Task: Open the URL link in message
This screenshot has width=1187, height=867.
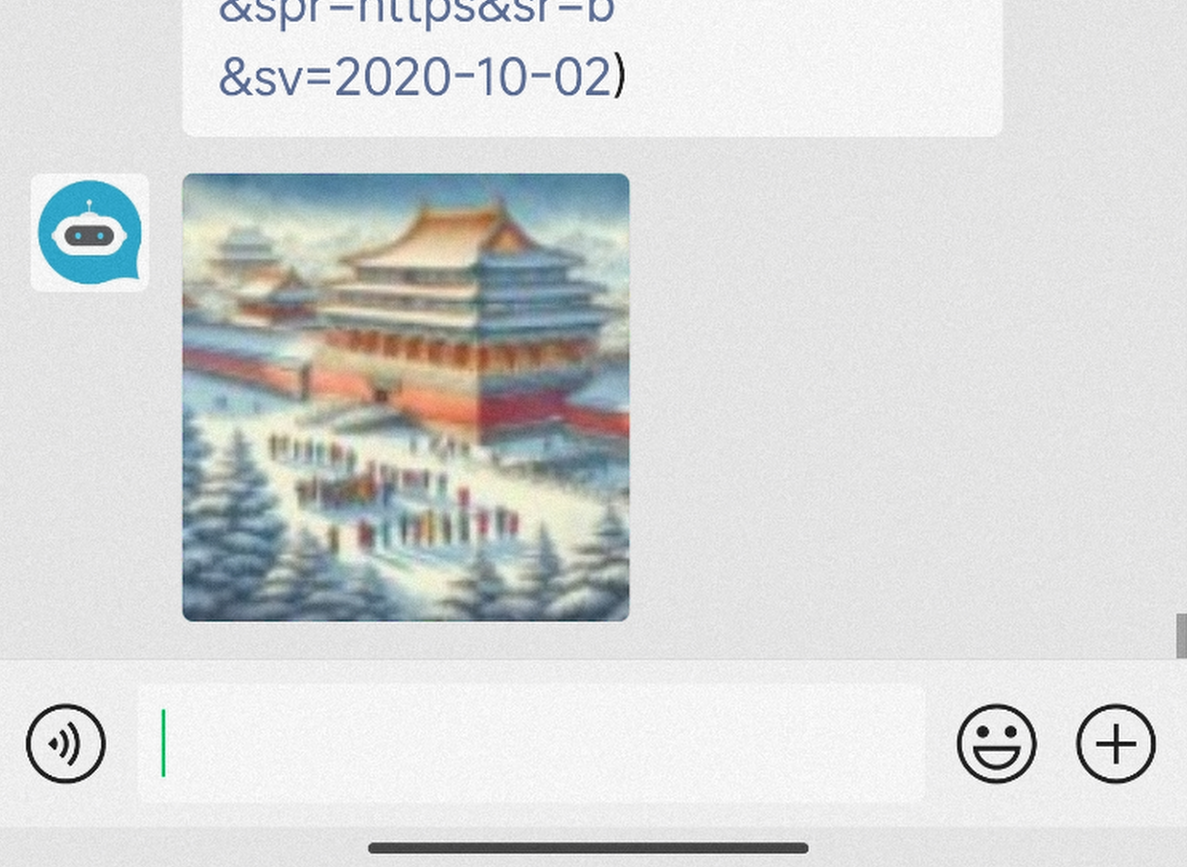Action: pos(414,76)
